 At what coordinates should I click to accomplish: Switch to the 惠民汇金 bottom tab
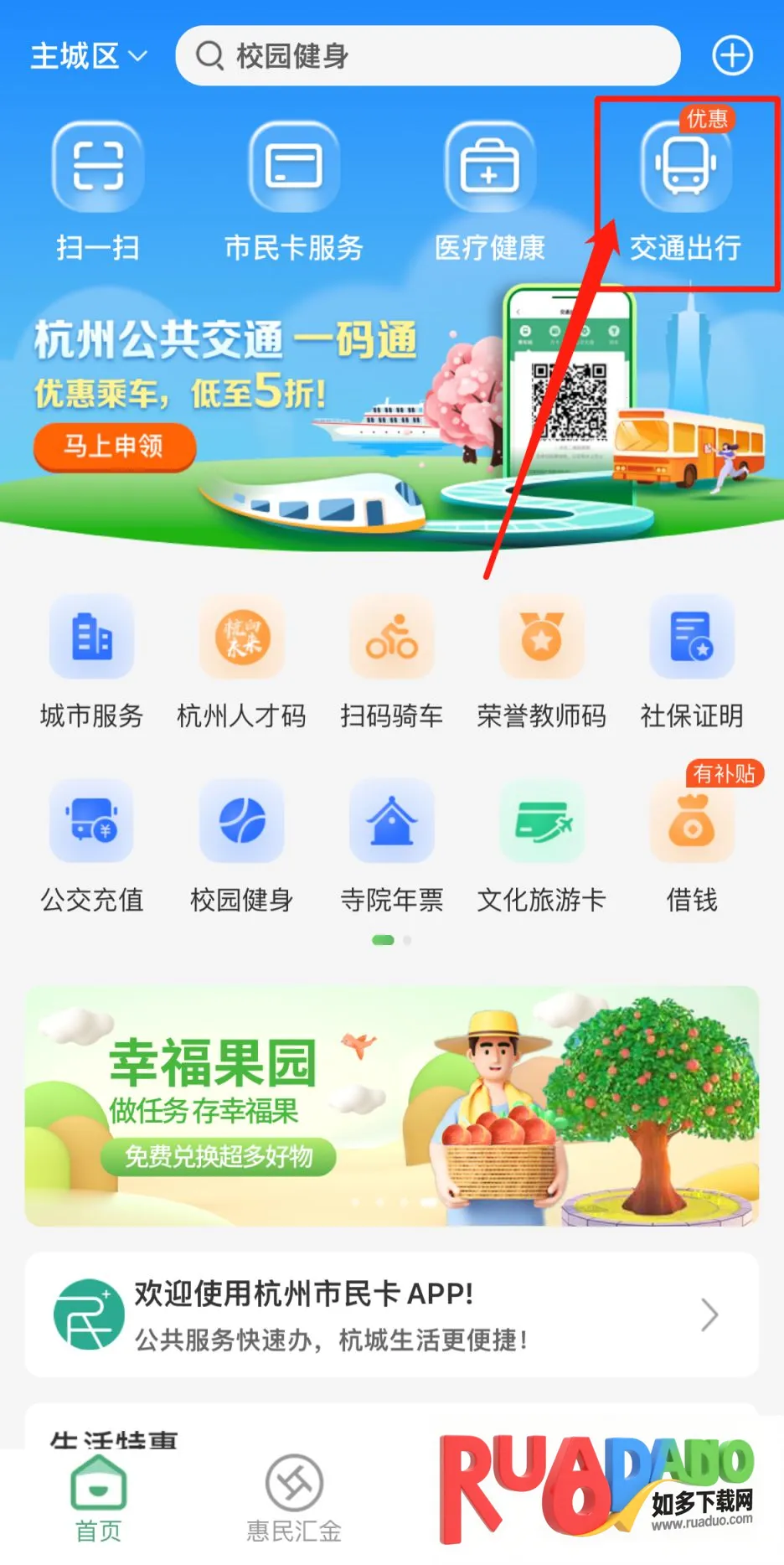(293, 1500)
